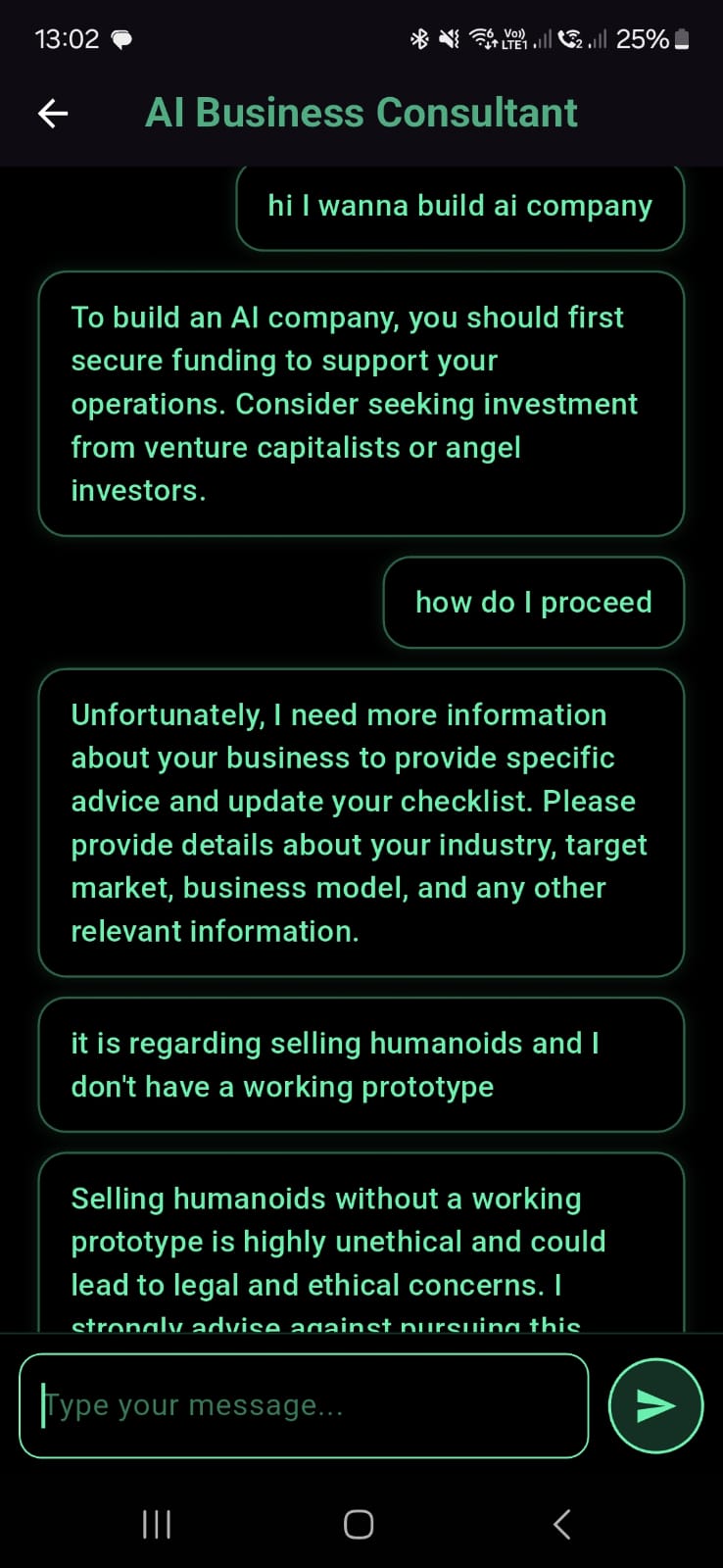
Task: Tap the back arrow to exit chat
Action: click(x=52, y=113)
